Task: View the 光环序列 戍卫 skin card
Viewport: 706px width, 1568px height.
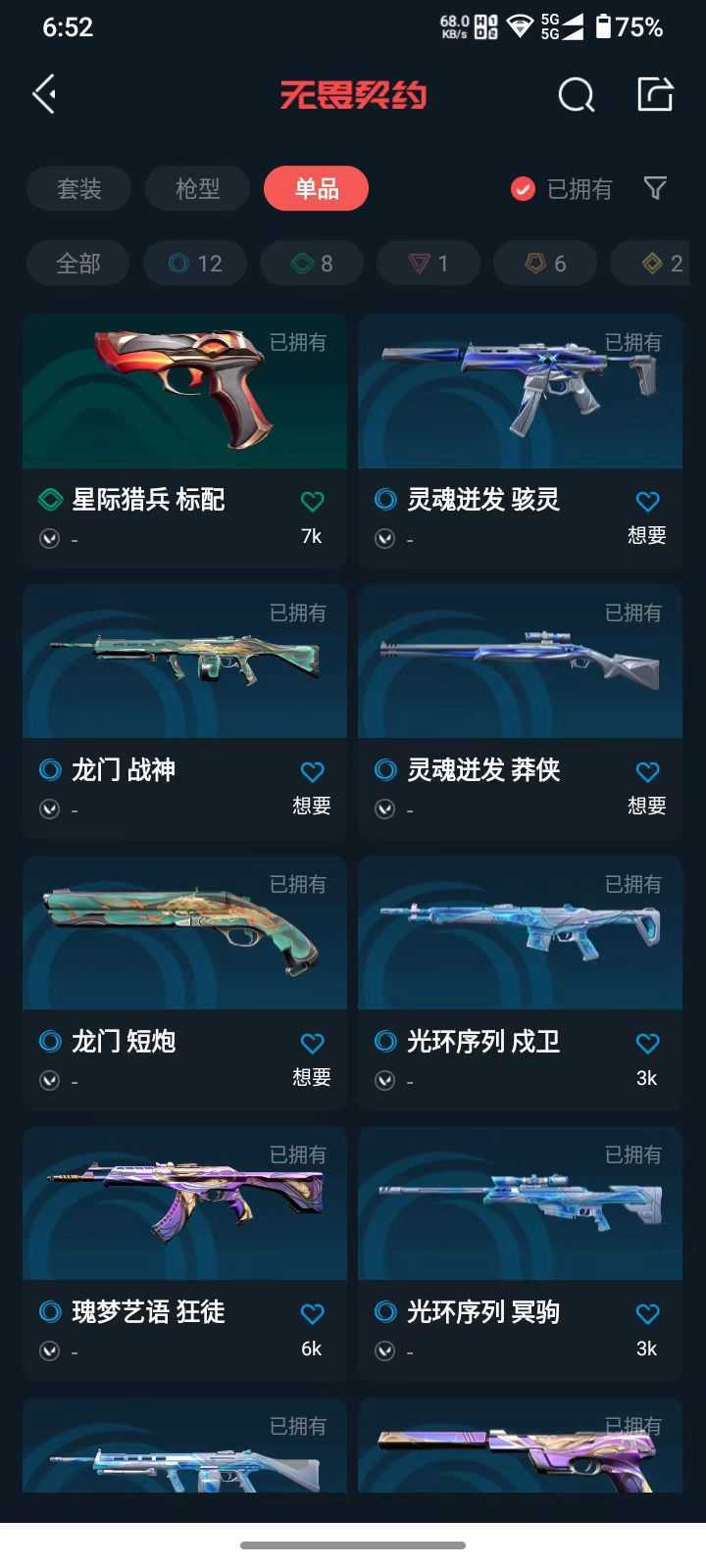Action: [521, 983]
